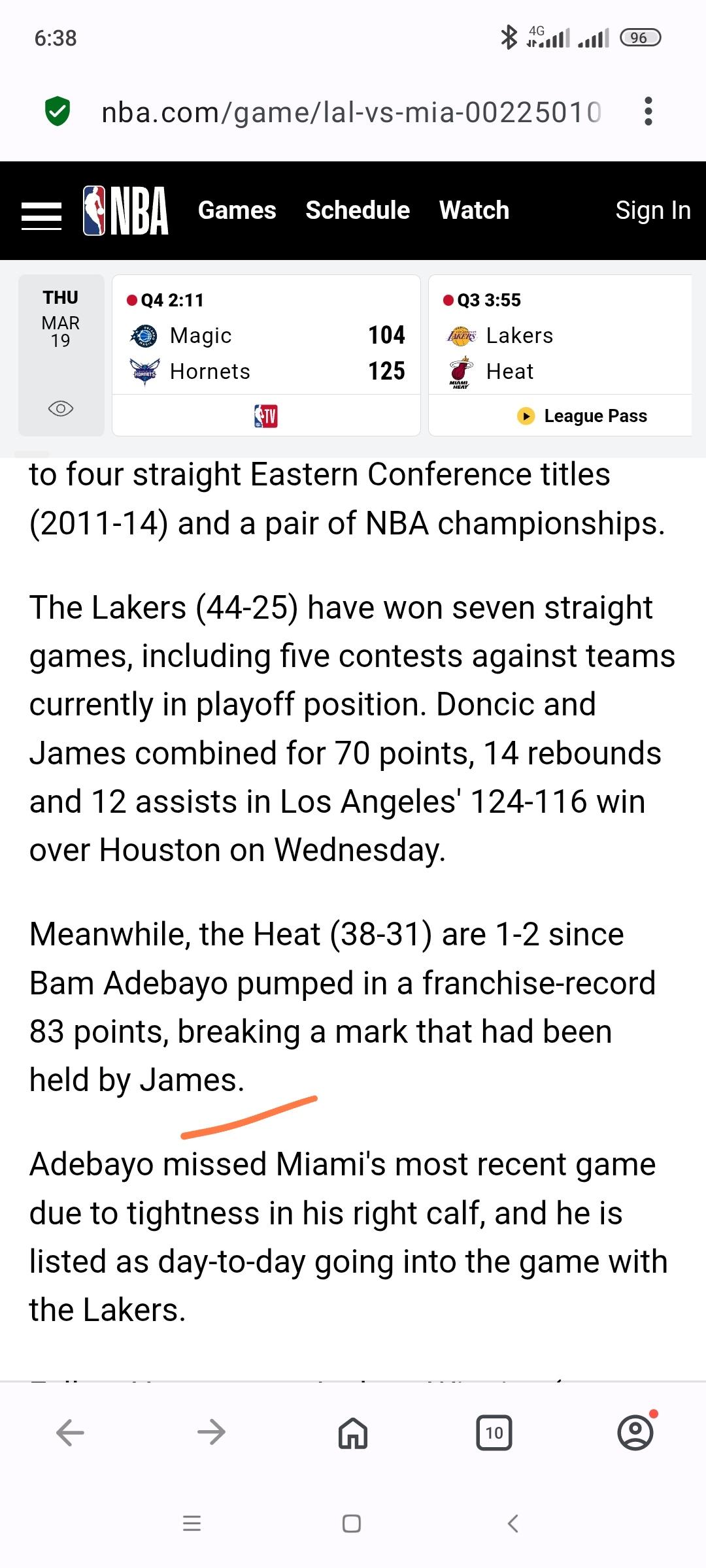Tap Sign In

pyautogui.click(x=652, y=211)
